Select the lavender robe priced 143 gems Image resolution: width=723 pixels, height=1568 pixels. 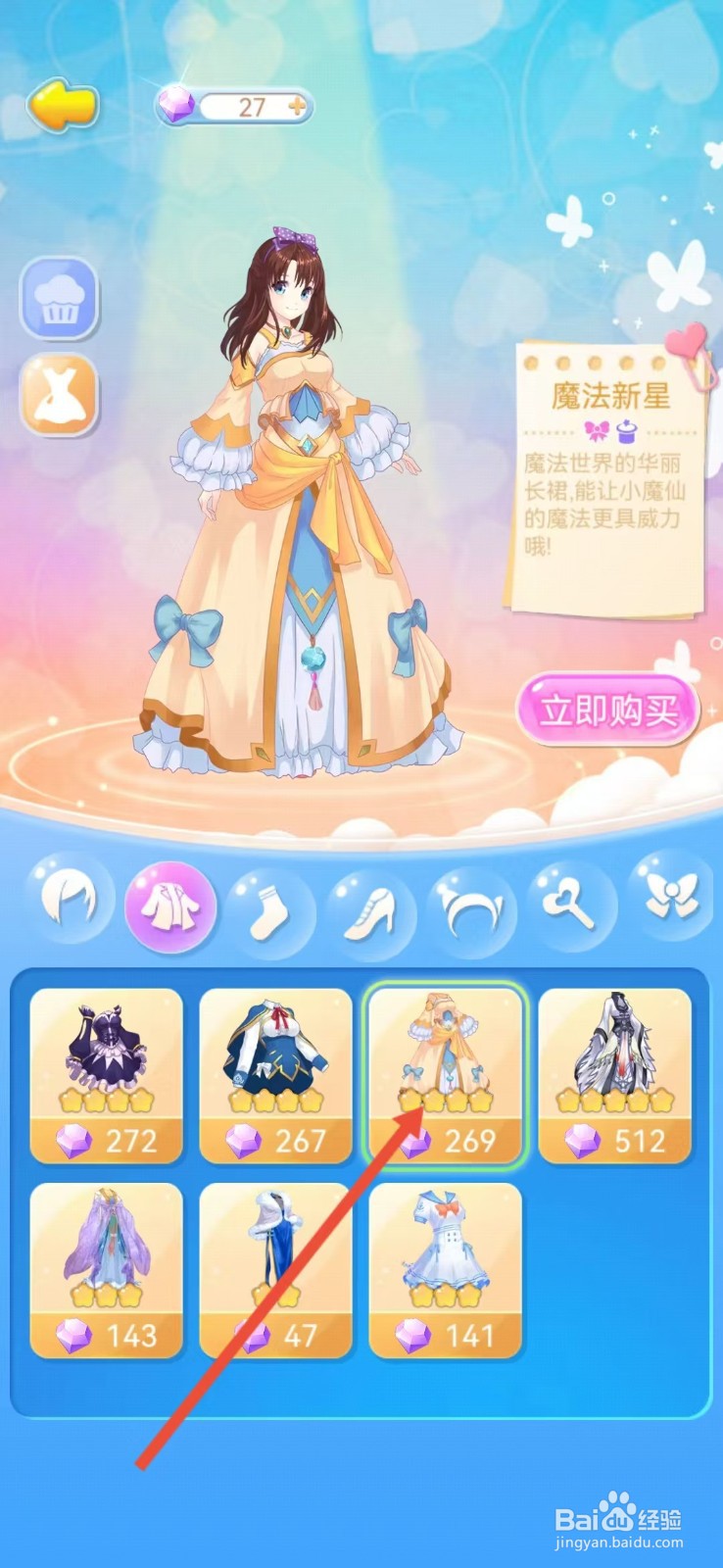pos(106,1269)
